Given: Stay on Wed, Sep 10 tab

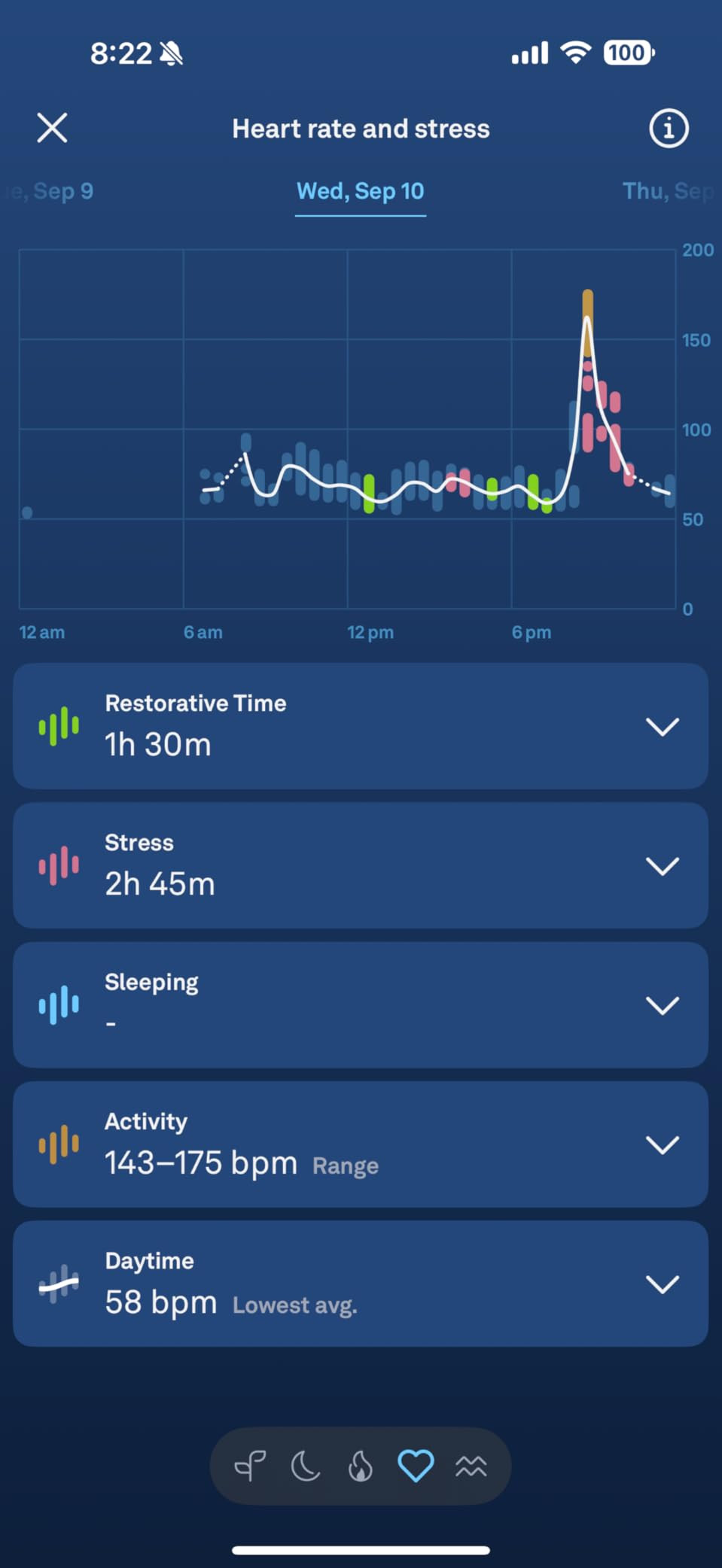Looking at the screenshot, I should (x=361, y=191).
